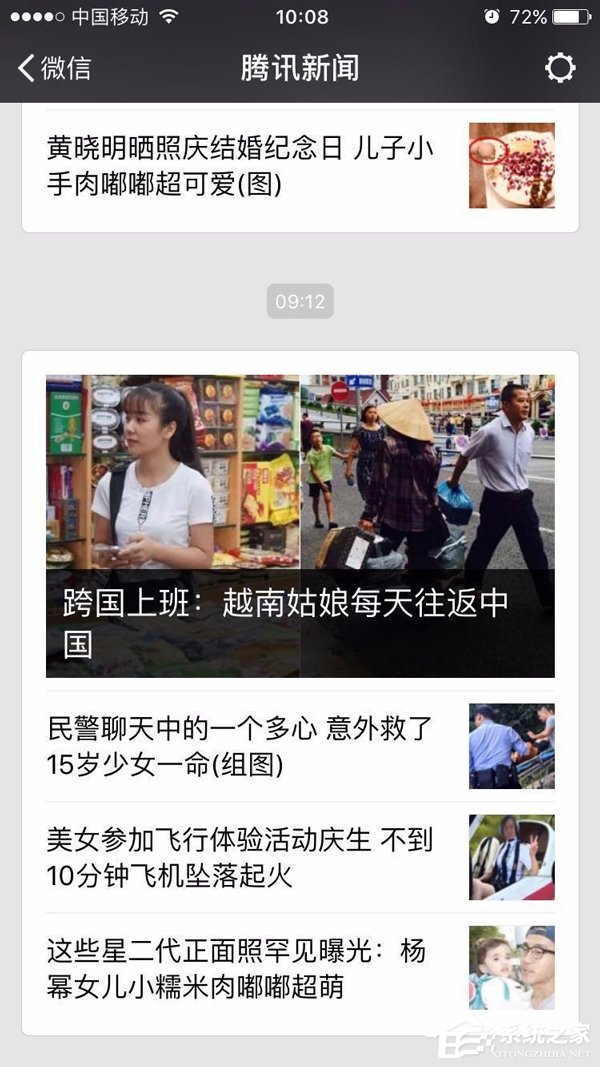Open the 美女参加飞行体验活动庆生 article

240,857
